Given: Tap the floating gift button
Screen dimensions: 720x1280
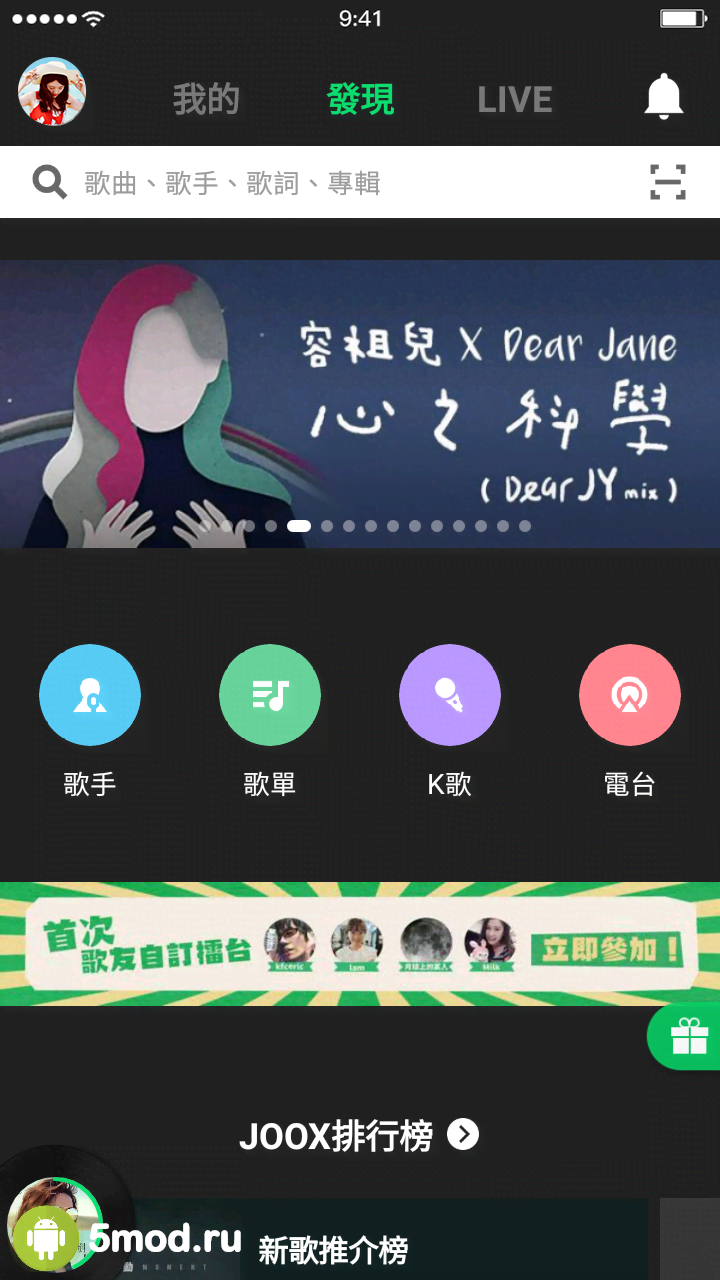Looking at the screenshot, I should (x=688, y=1036).
